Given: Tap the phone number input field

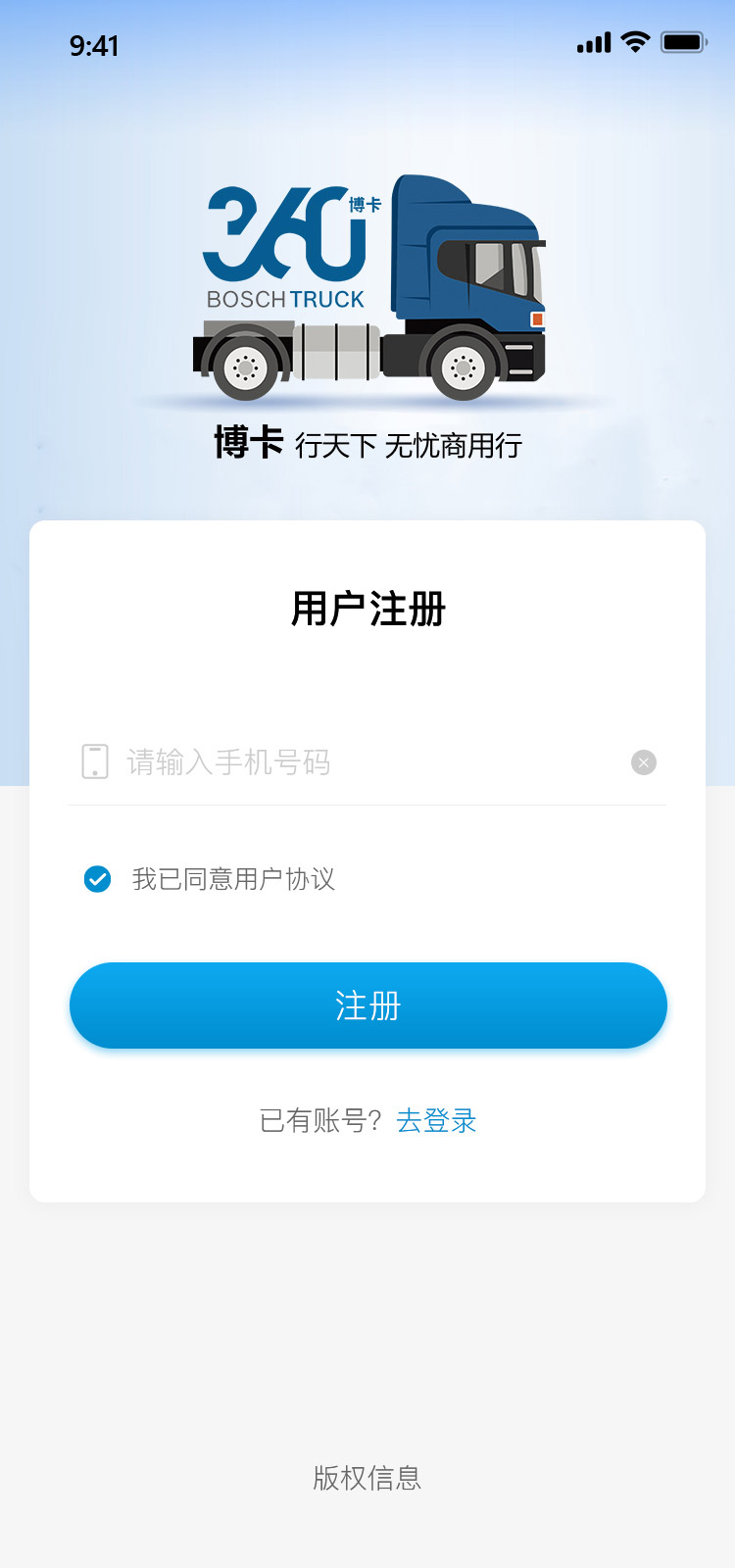Looking at the screenshot, I should (367, 762).
